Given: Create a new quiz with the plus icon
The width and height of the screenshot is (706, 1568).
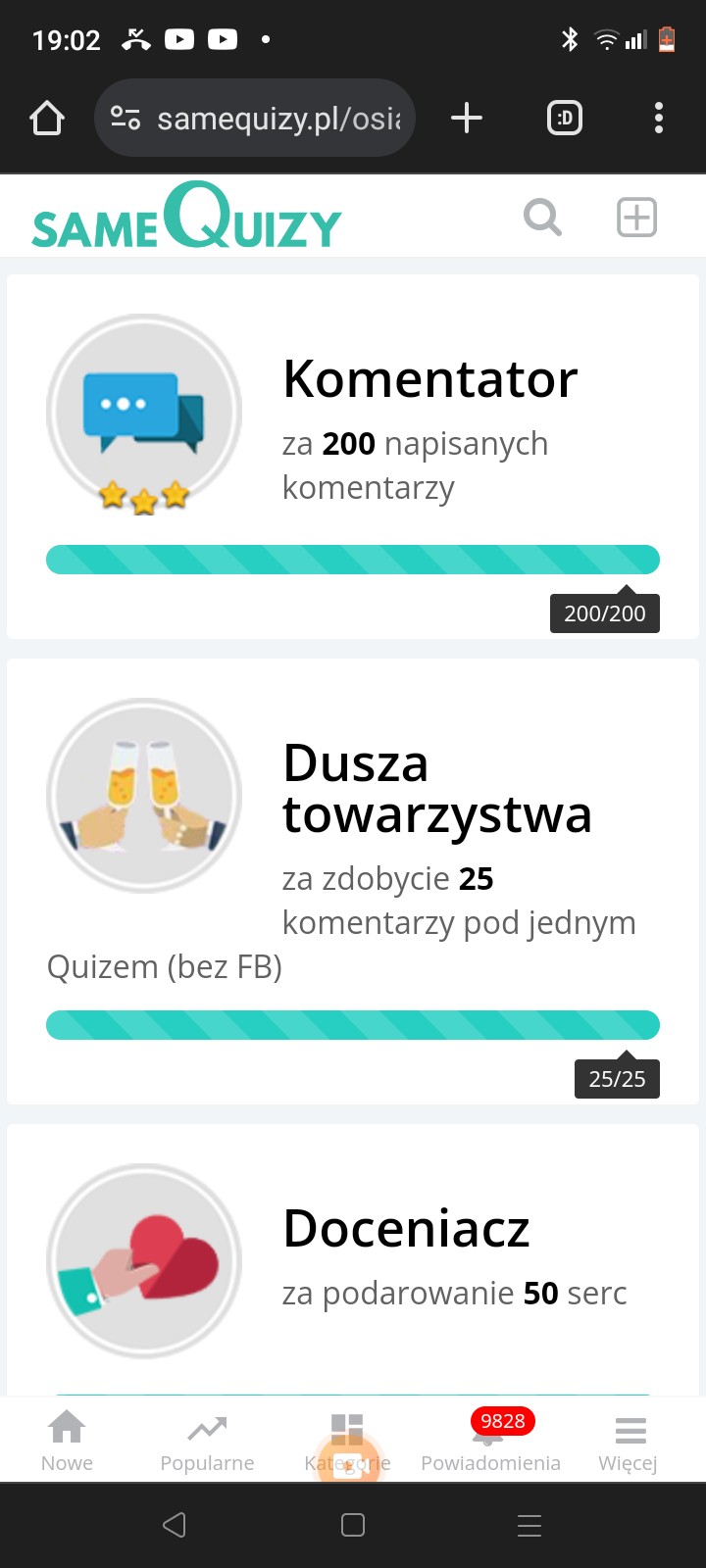Looking at the screenshot, I should tap(636, 217).
